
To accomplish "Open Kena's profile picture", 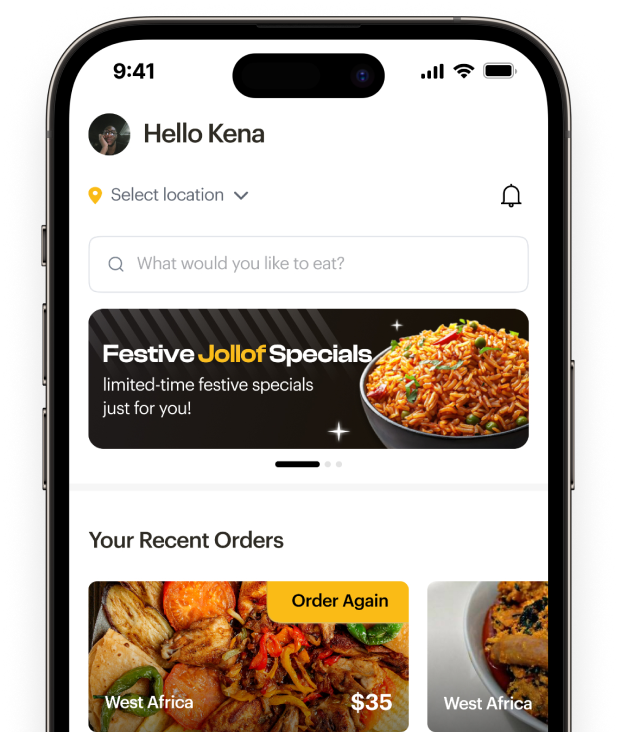I will click(x=109, y=134).
